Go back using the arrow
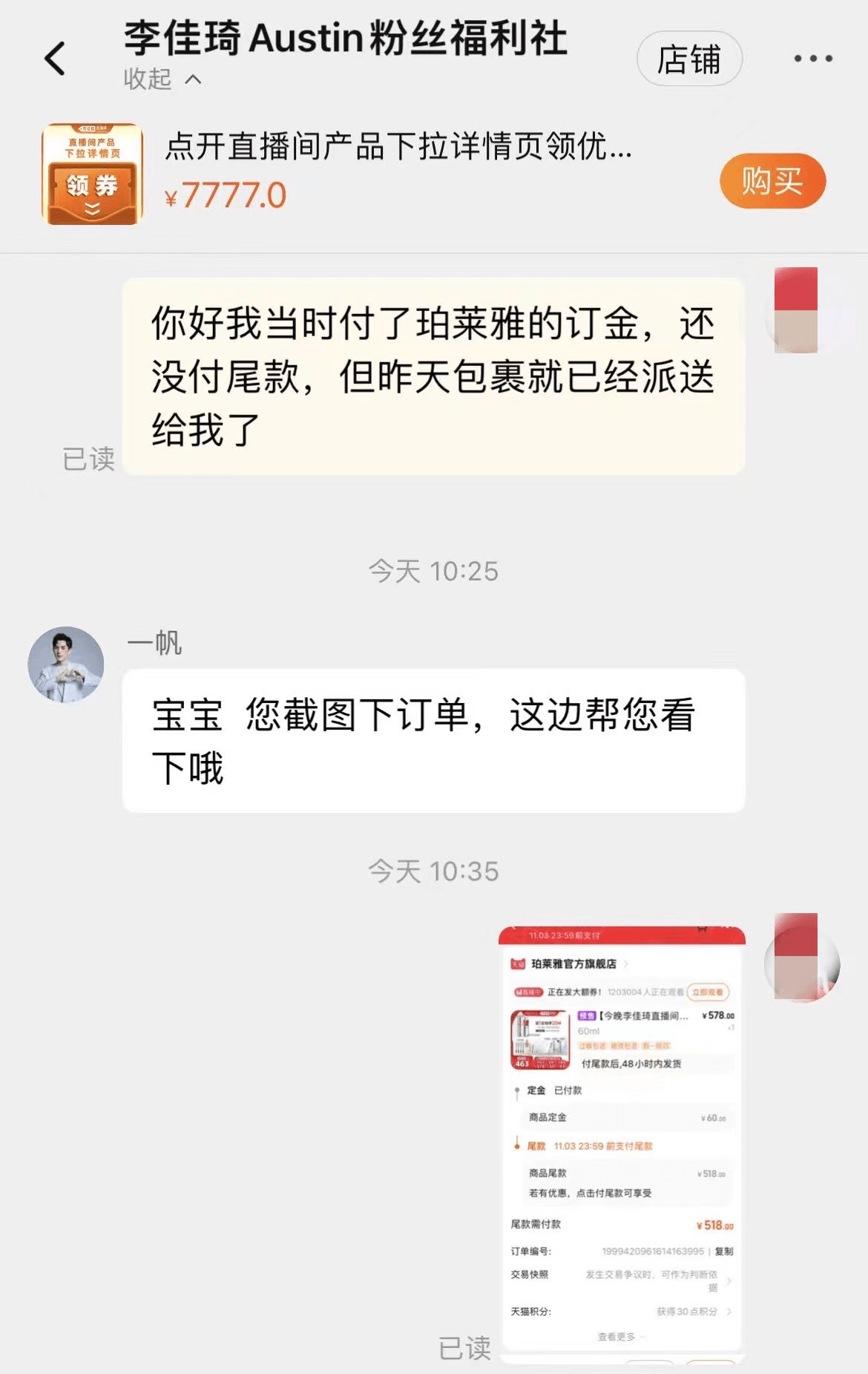The height and width of the screenshot is (1374, 868). (56, 59)
